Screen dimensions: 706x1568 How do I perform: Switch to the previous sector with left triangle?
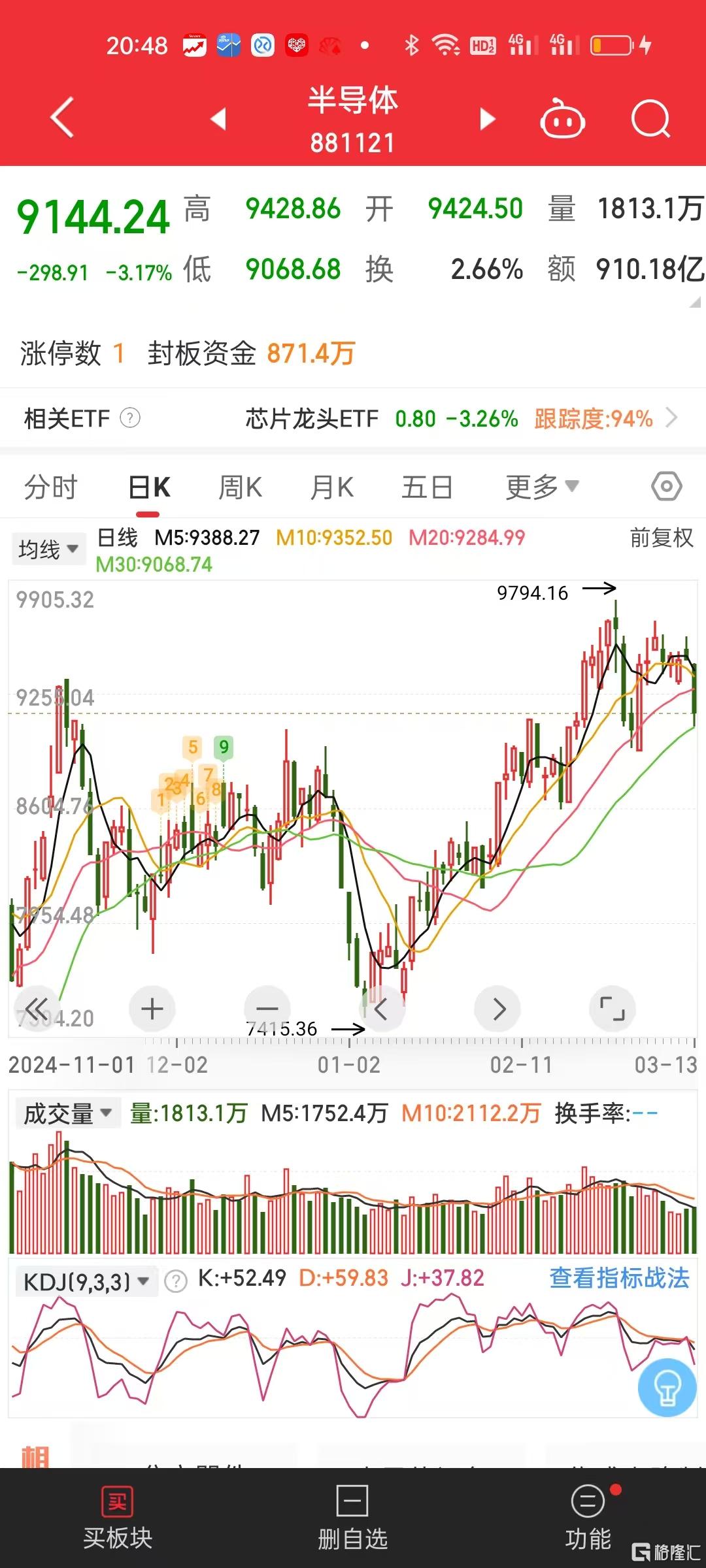tap(218, 119)
